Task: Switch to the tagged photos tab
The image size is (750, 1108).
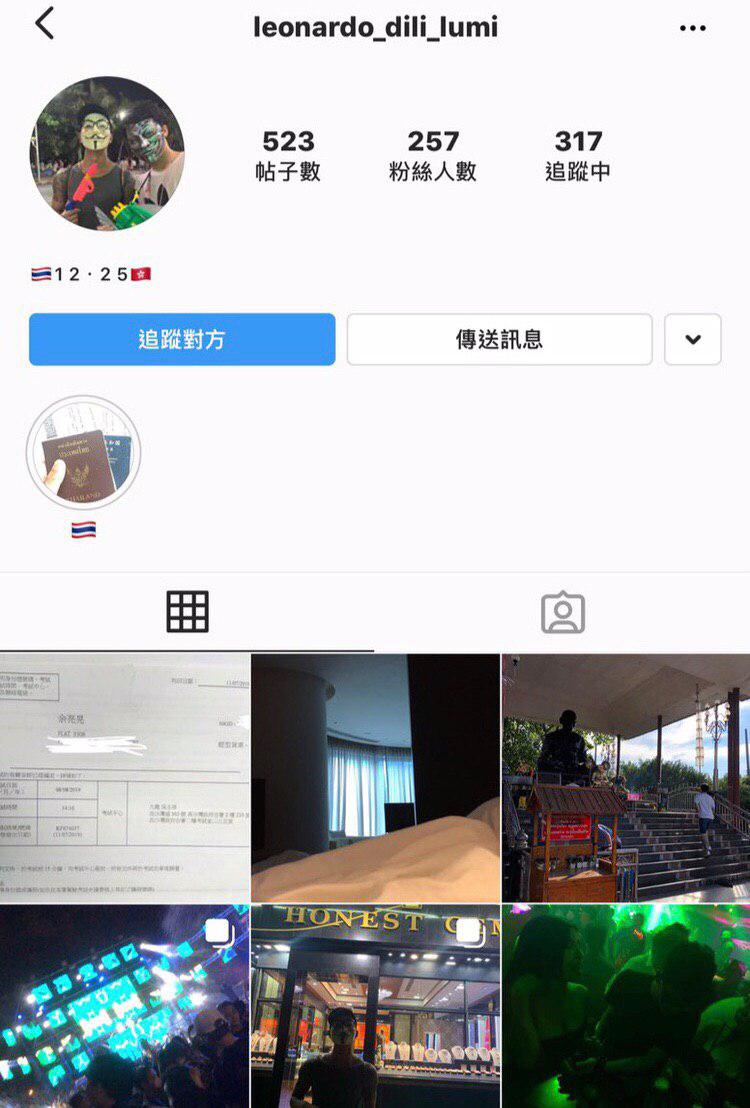Action: (x=562, y=611)
